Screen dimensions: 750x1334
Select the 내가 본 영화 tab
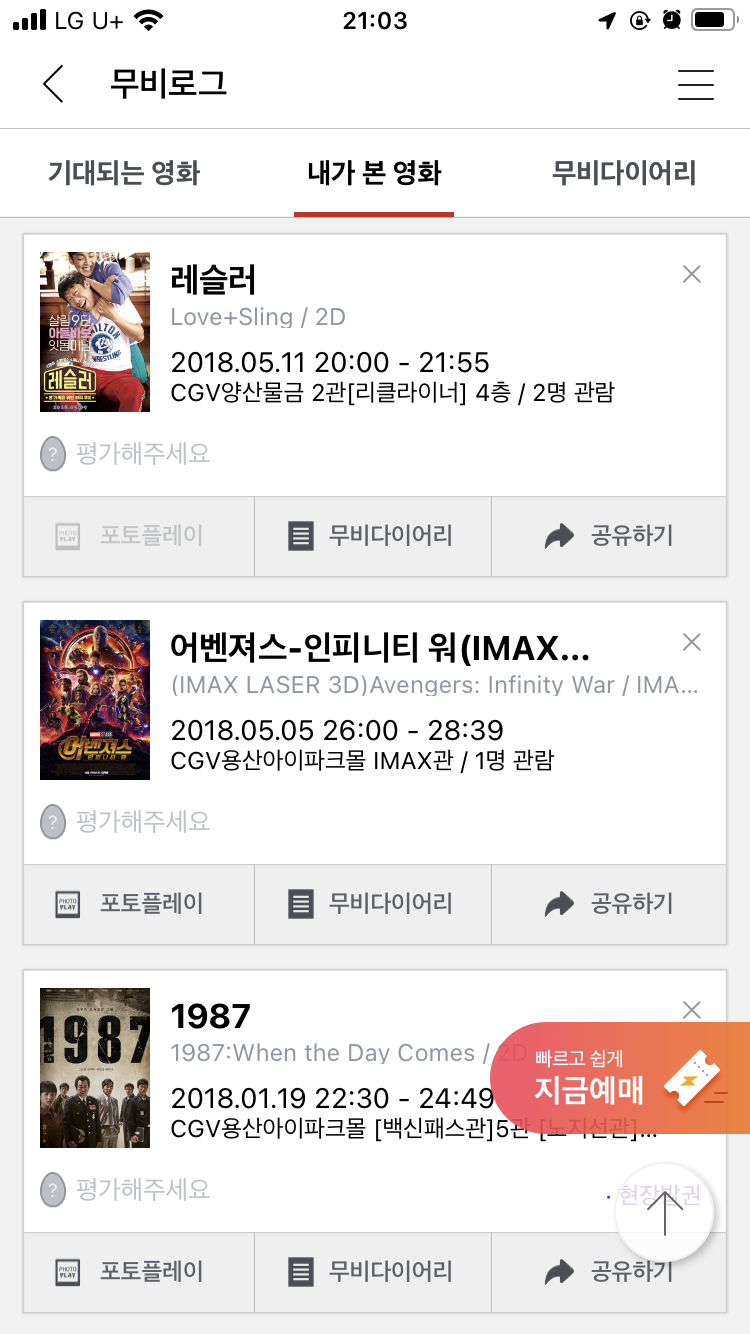(374, 172)
